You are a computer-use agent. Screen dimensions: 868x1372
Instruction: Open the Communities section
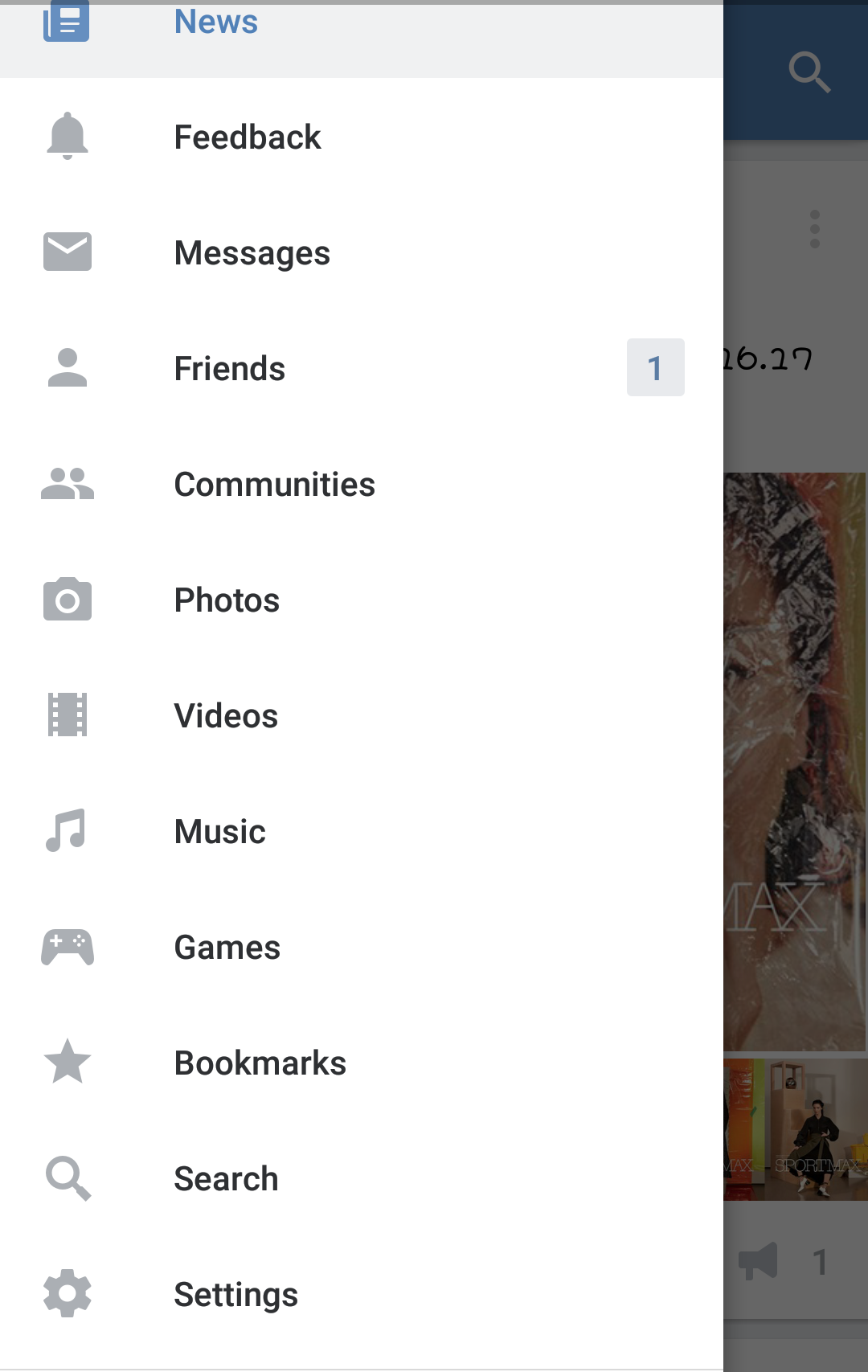coord(274,485)
